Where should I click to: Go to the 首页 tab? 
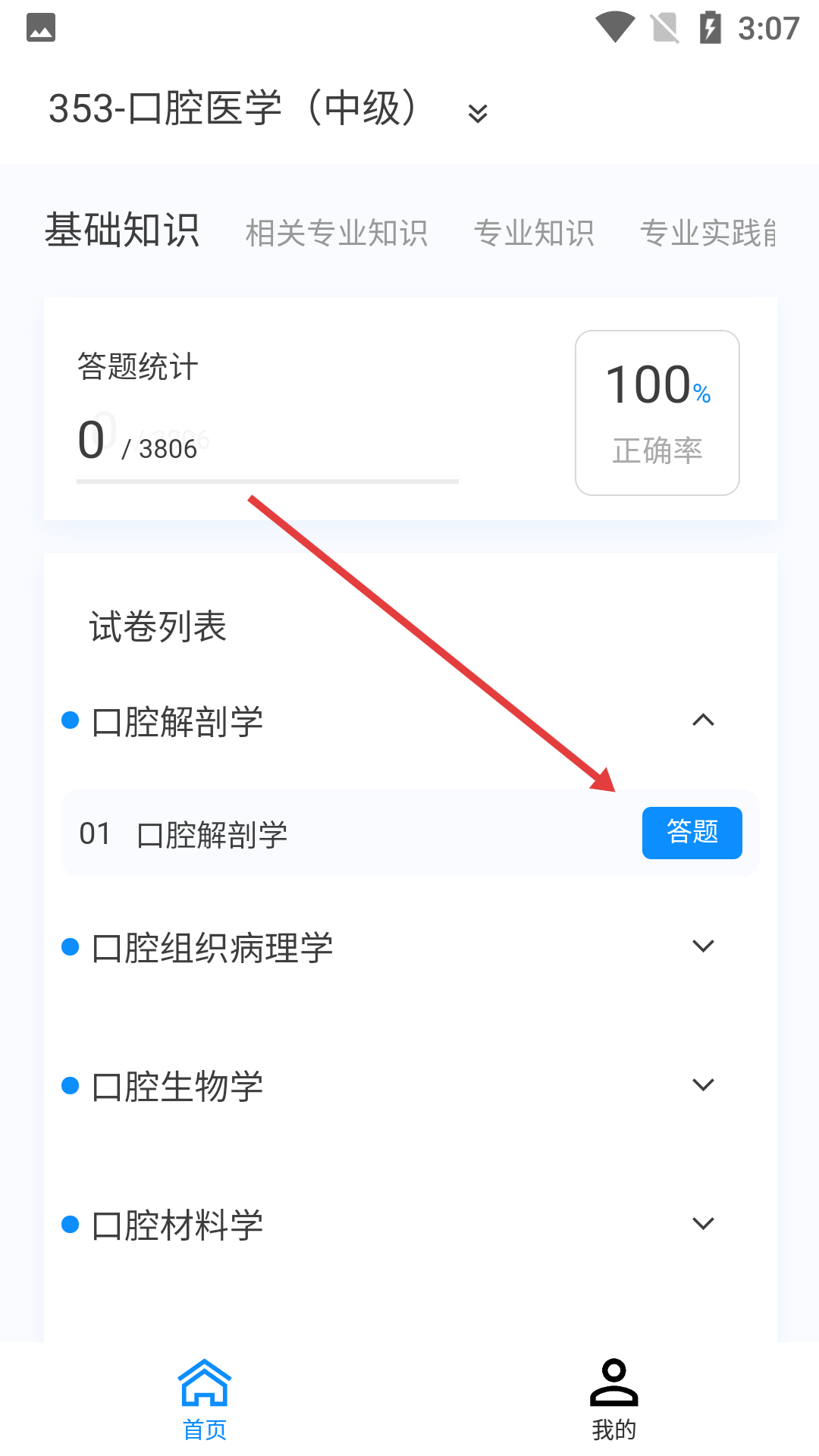tap(205, 1399)
